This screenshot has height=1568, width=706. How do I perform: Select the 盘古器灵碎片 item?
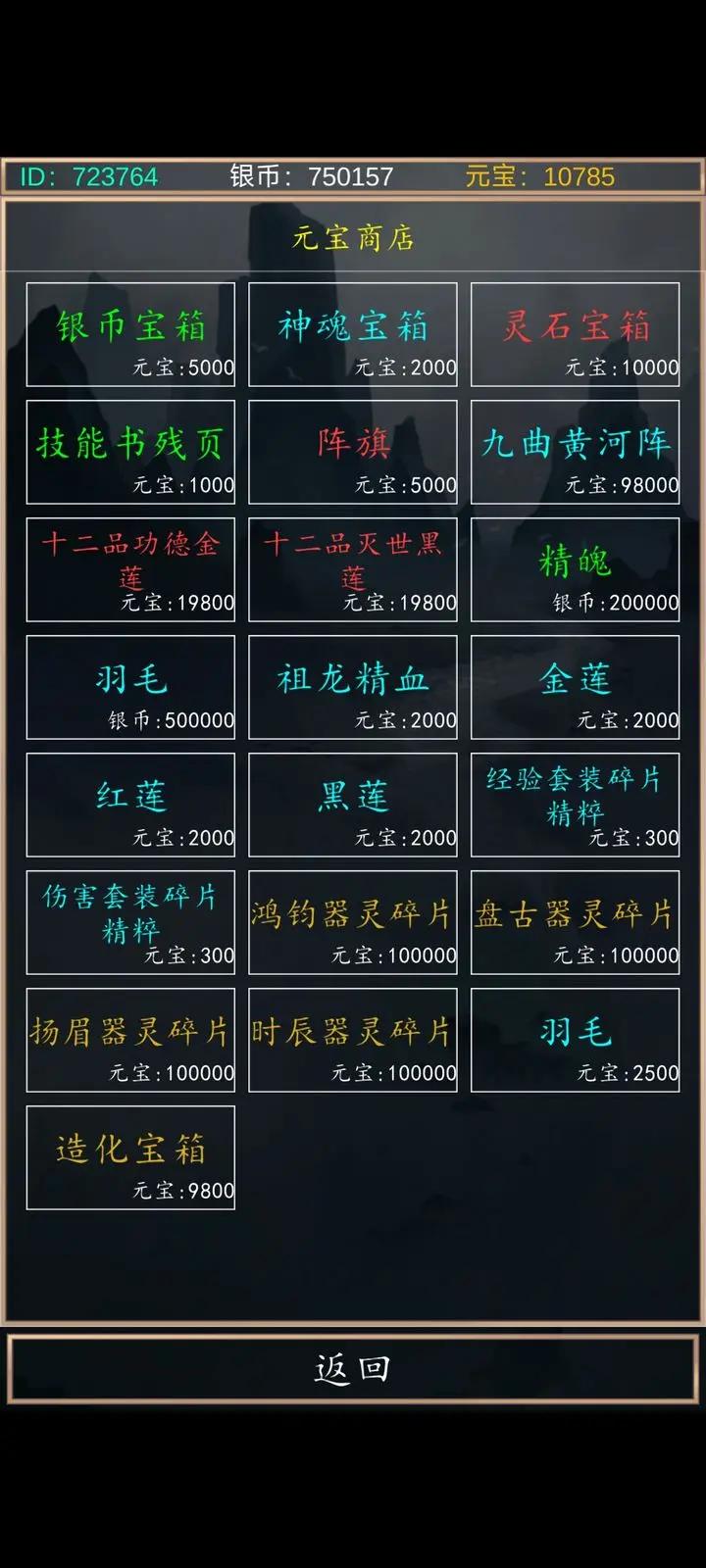576,922
